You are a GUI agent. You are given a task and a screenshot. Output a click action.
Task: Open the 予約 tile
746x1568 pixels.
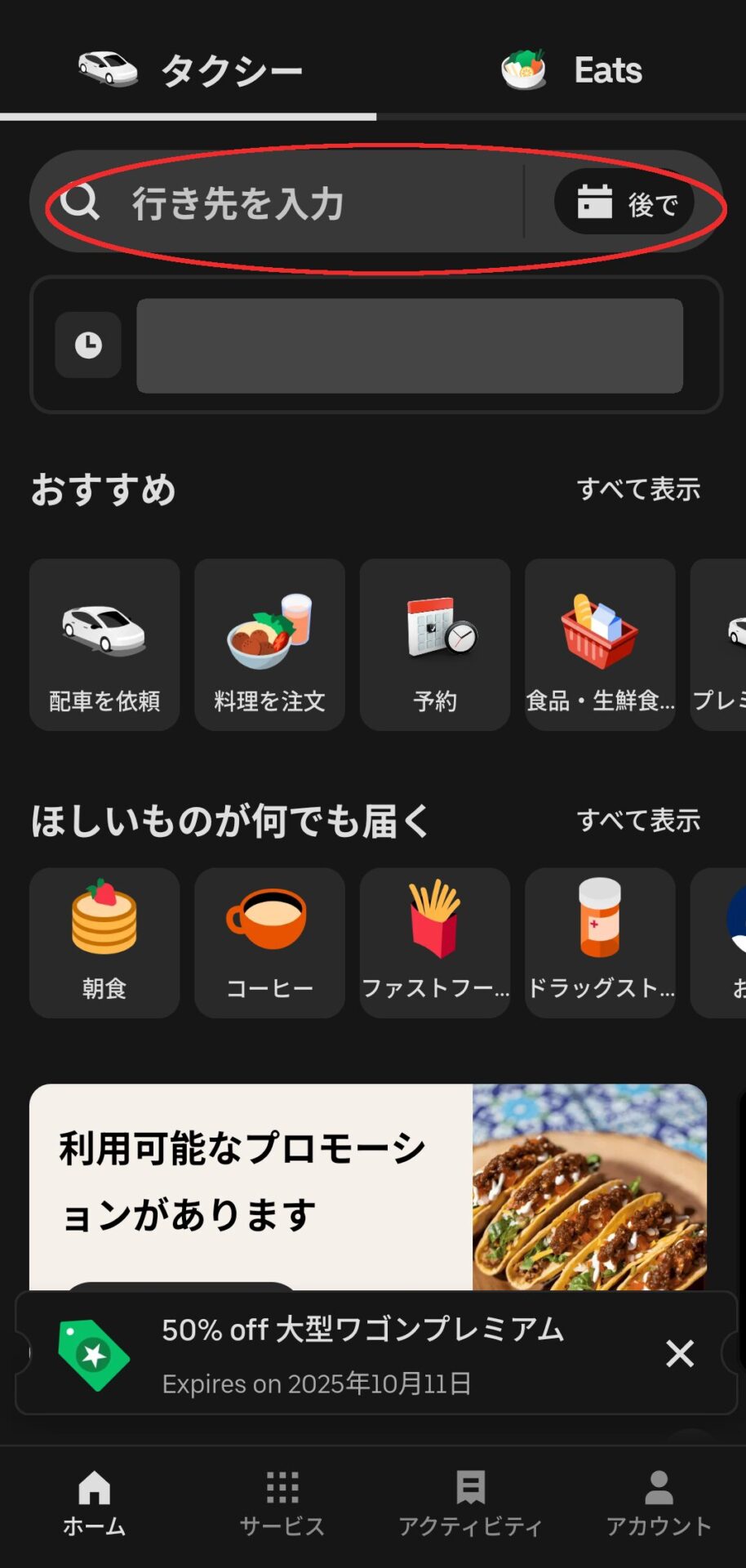point(435,645)
